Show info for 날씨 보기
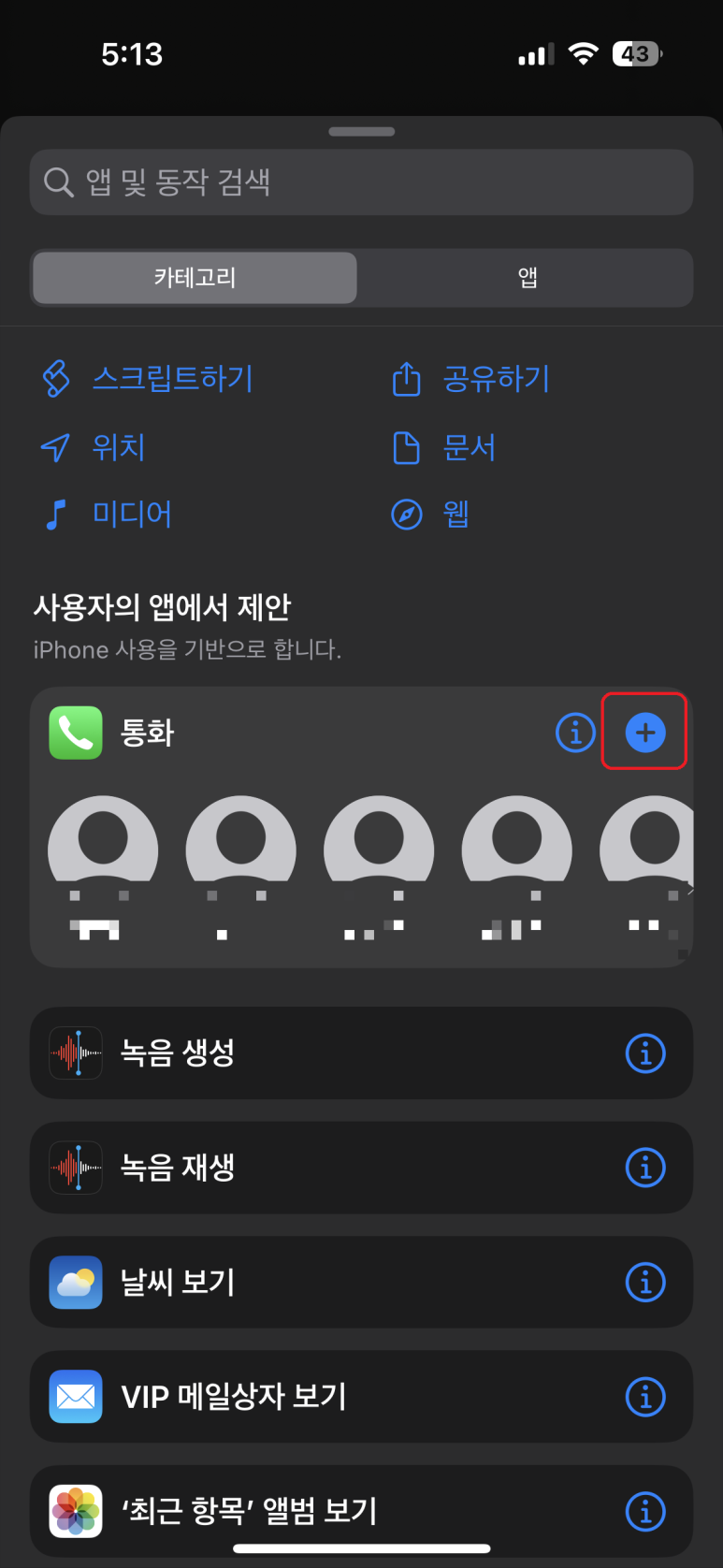 point(644,1282)
